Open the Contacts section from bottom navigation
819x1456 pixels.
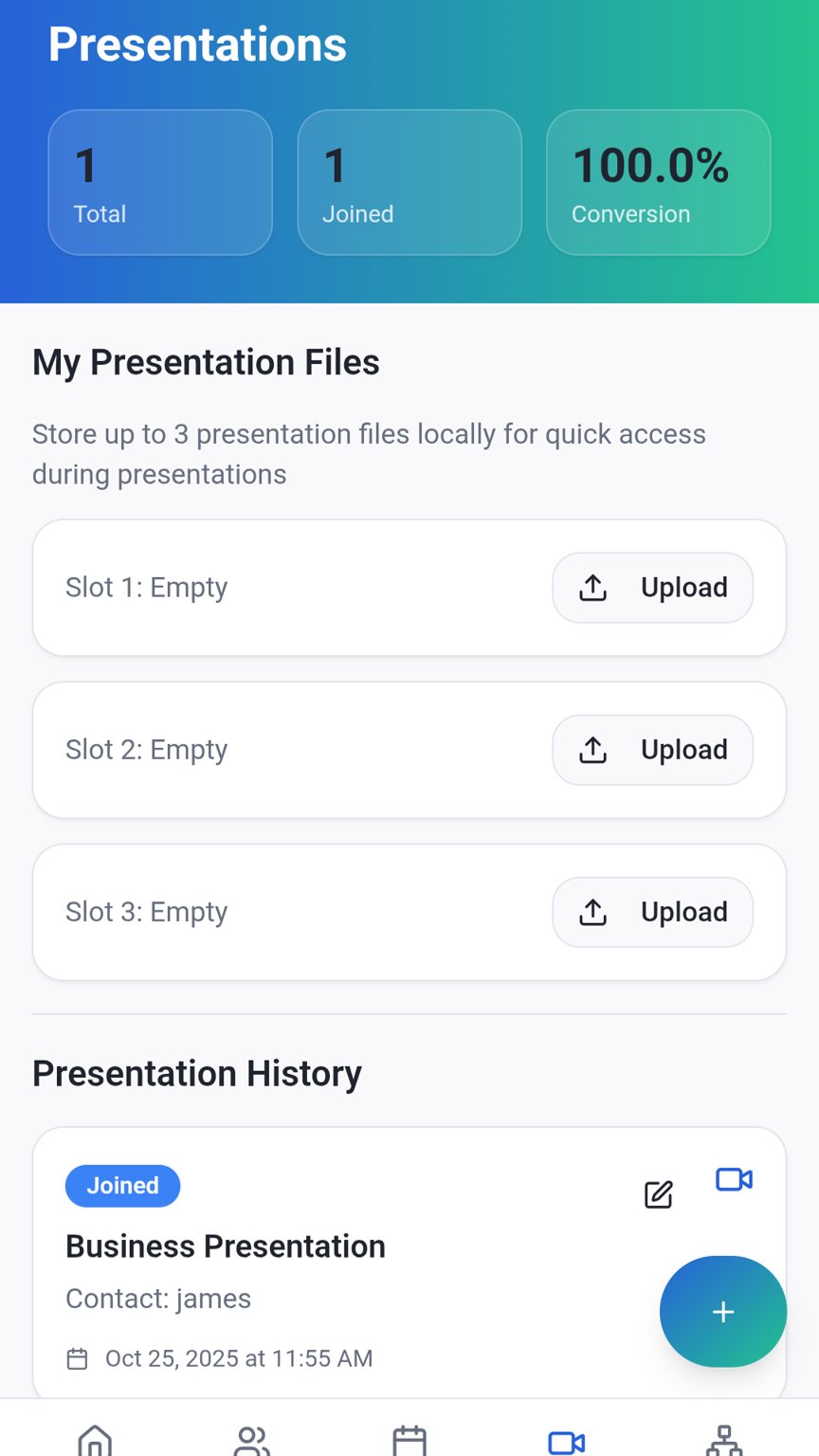coord(251,1441)
